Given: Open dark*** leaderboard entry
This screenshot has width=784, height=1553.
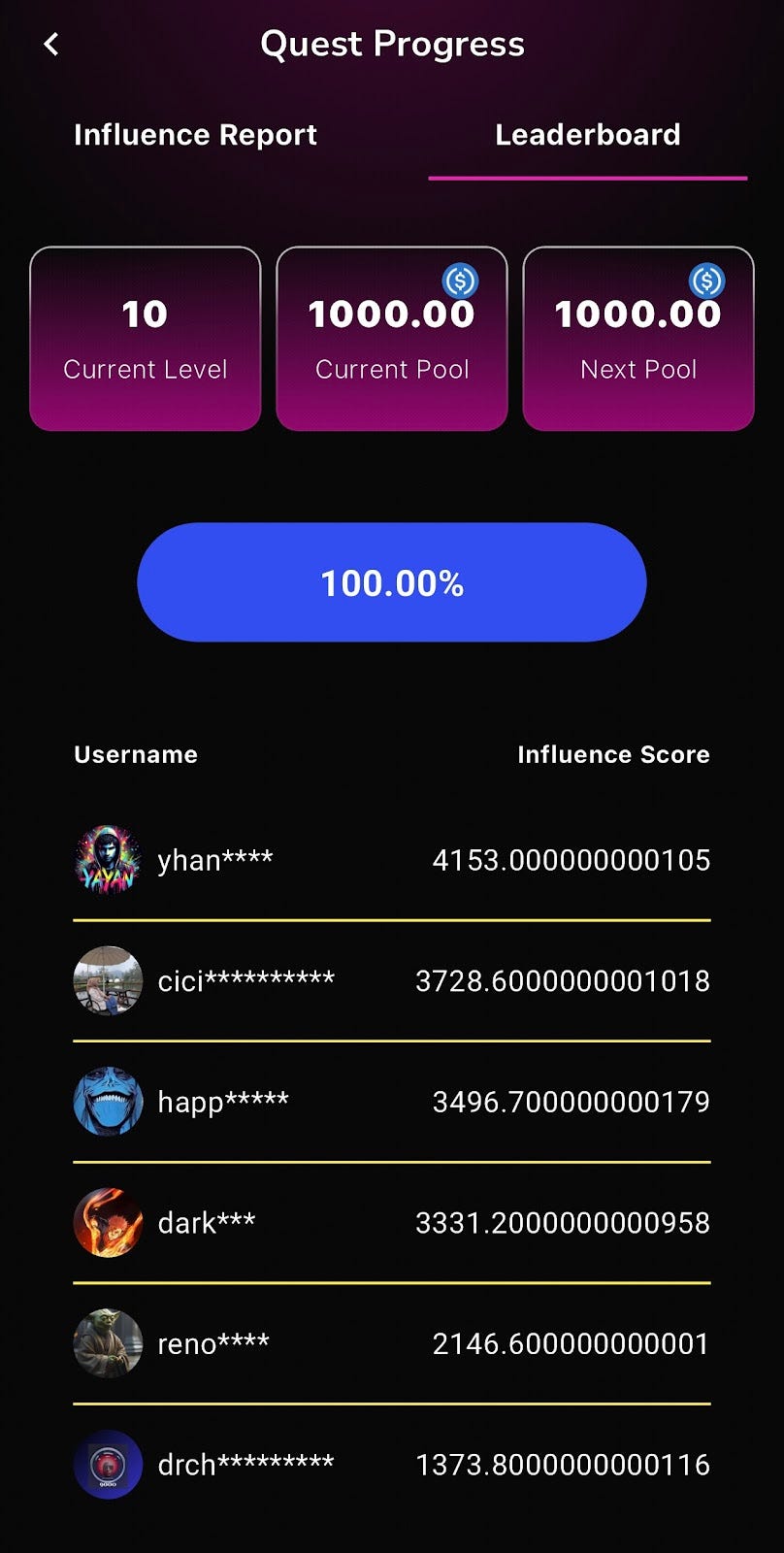Looking at the screenshot, I should tap(391, 1223).
